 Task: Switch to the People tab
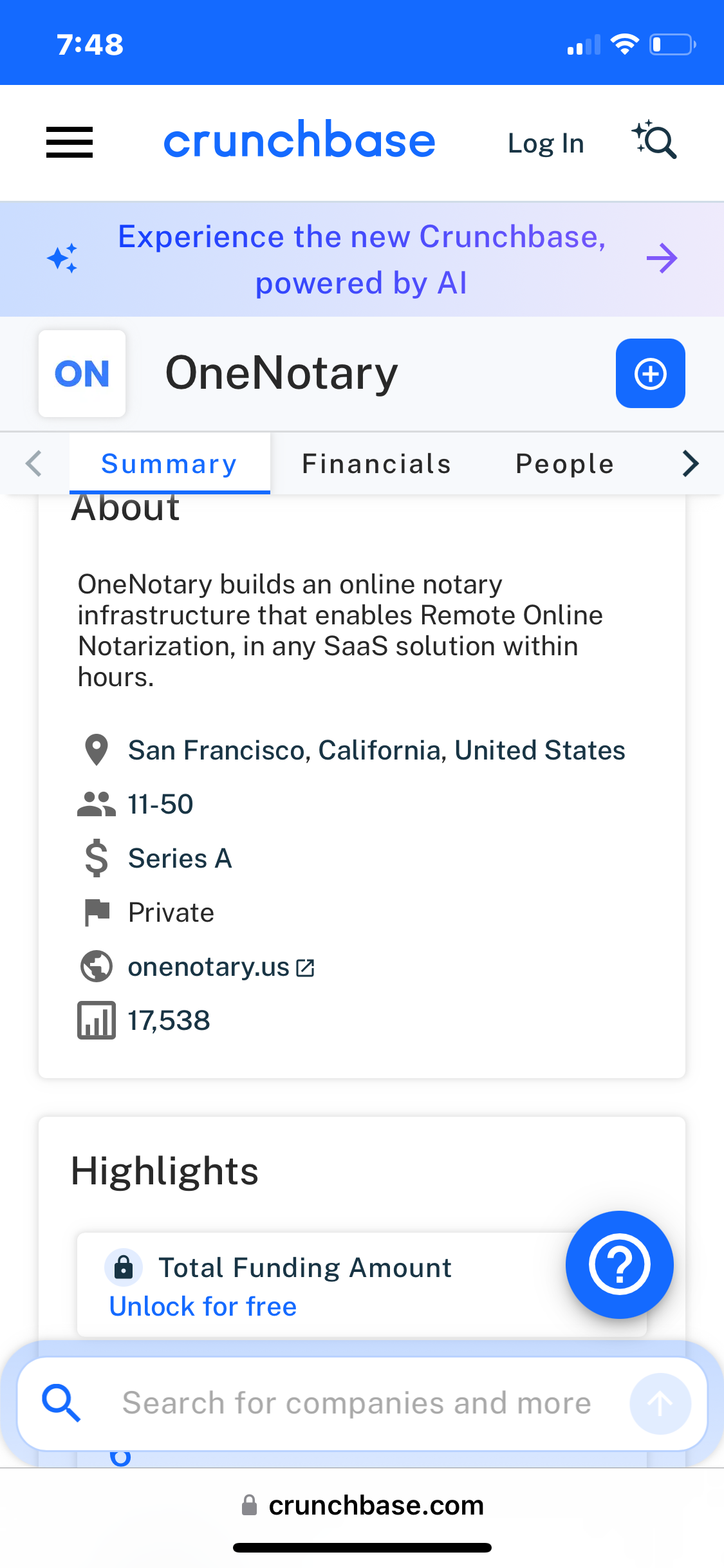565,464
